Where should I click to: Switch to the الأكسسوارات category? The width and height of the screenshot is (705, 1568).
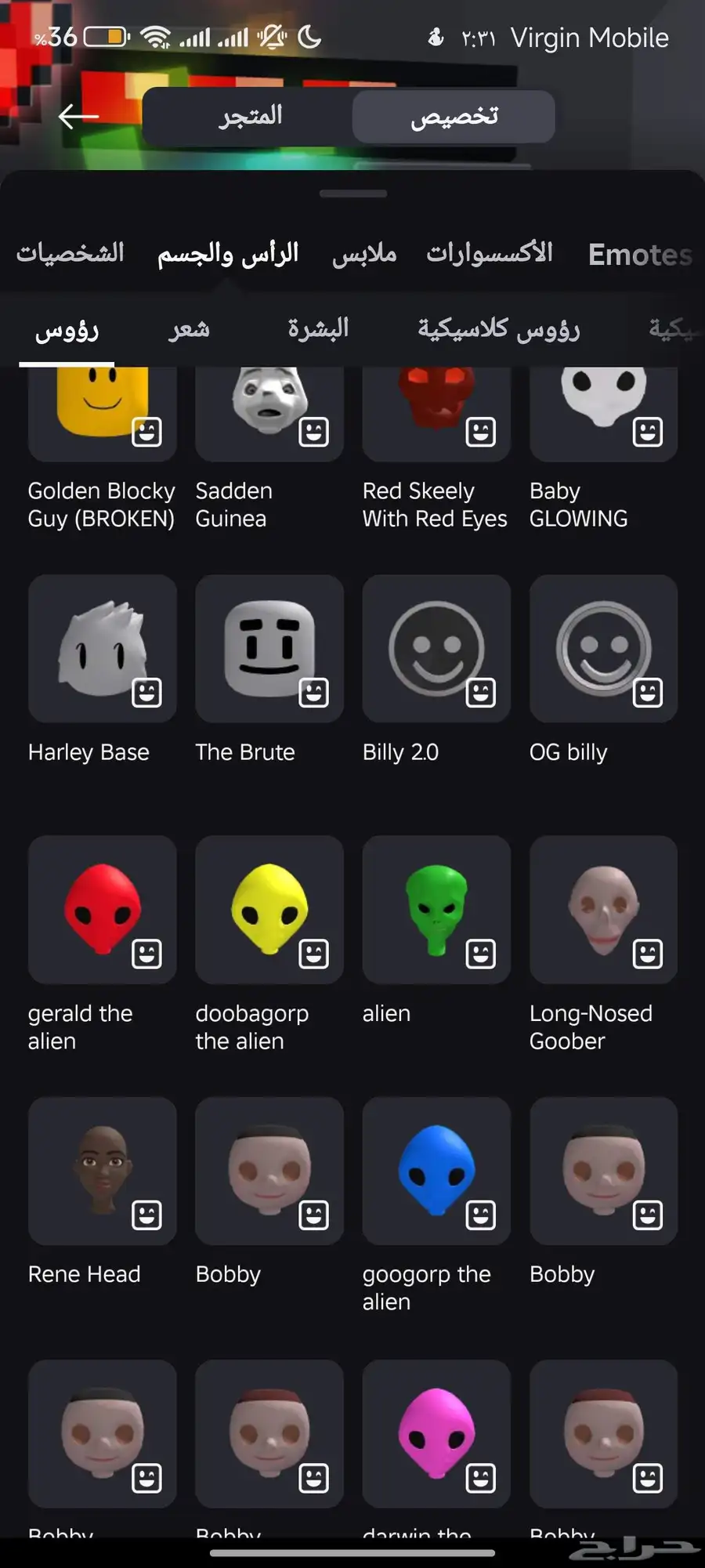coord(490,253)
